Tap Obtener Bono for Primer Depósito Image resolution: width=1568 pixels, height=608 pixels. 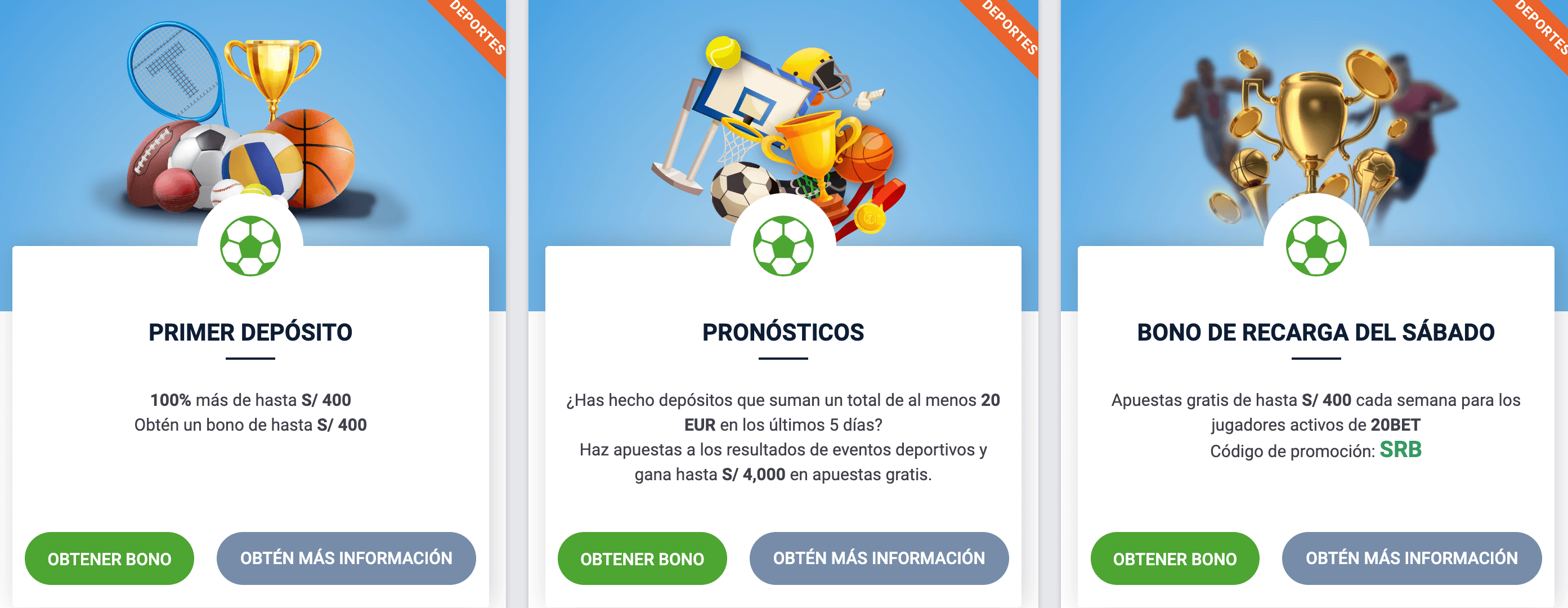(109, 558)
